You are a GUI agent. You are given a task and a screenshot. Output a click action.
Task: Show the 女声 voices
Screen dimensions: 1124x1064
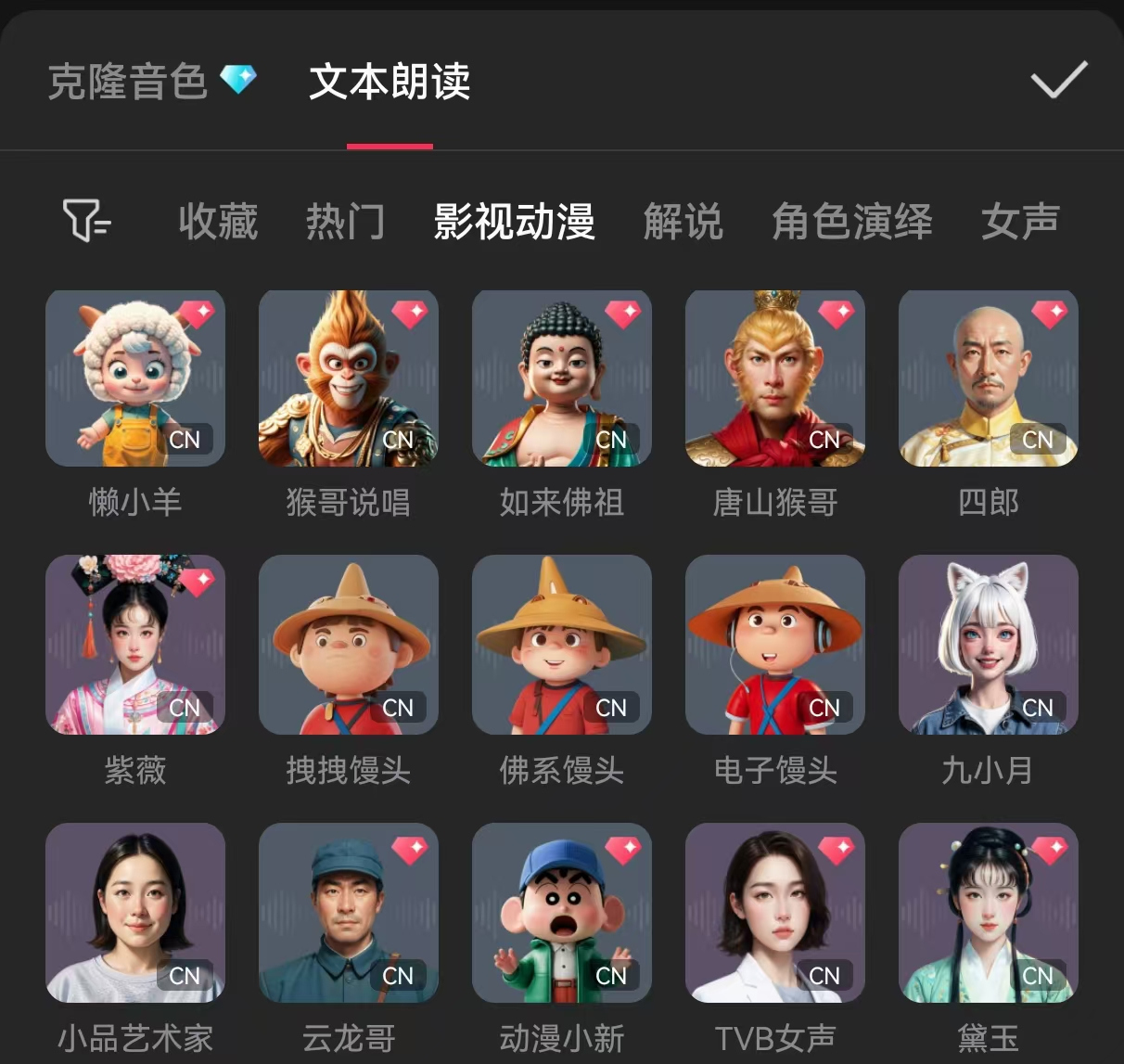[1020, 222]
